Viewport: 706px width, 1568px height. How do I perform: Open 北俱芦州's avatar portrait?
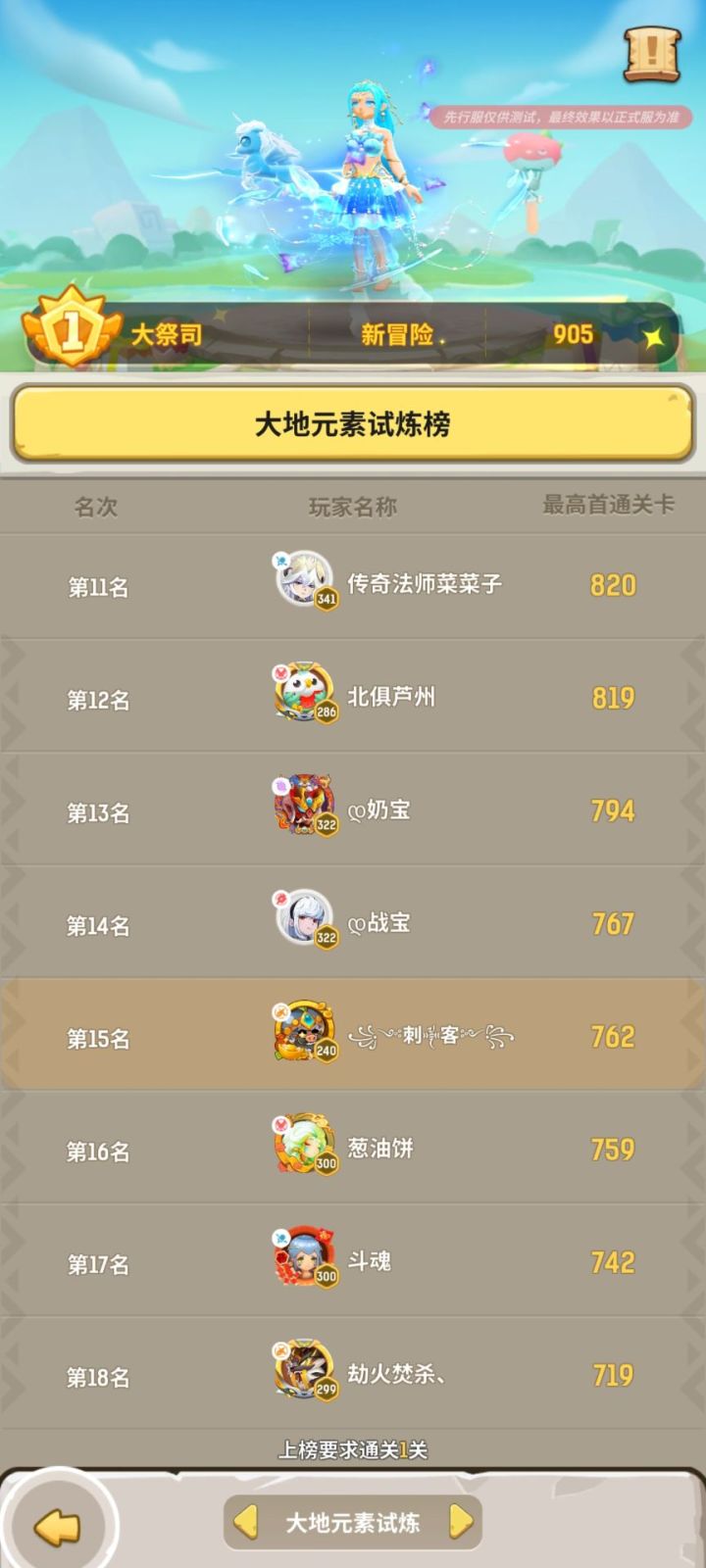[x=304, y=694]
